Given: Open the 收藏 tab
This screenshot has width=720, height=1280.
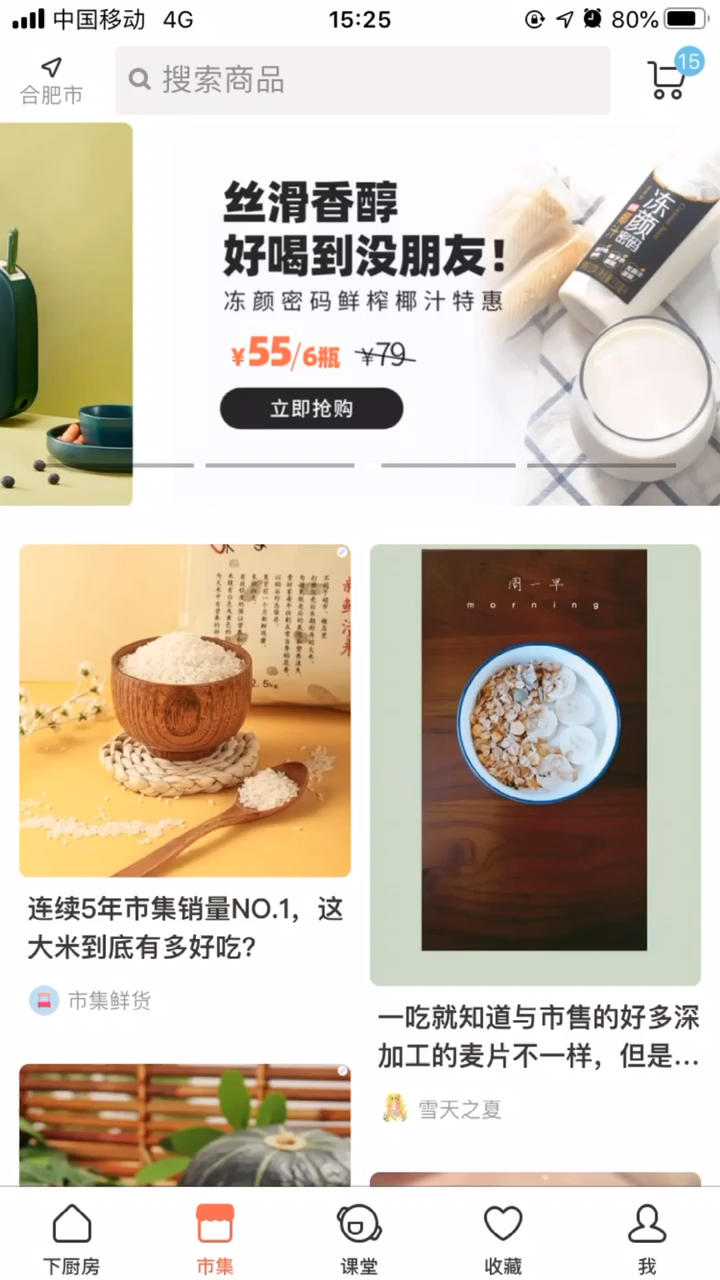Looking at the screenshot, I should tap(503, 1238).
